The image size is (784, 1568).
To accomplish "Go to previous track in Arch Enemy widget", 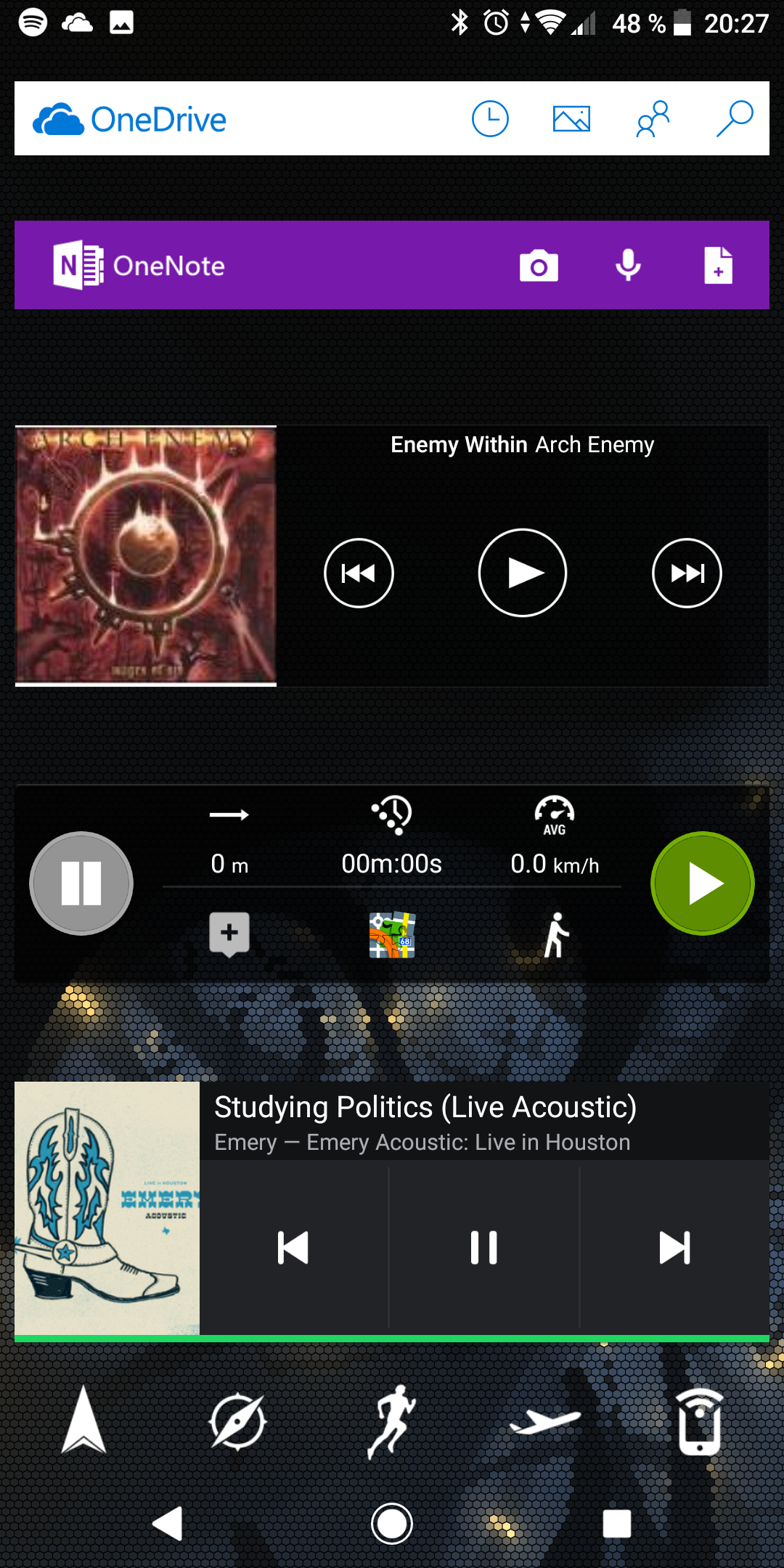I will click(x=359, y=573).
